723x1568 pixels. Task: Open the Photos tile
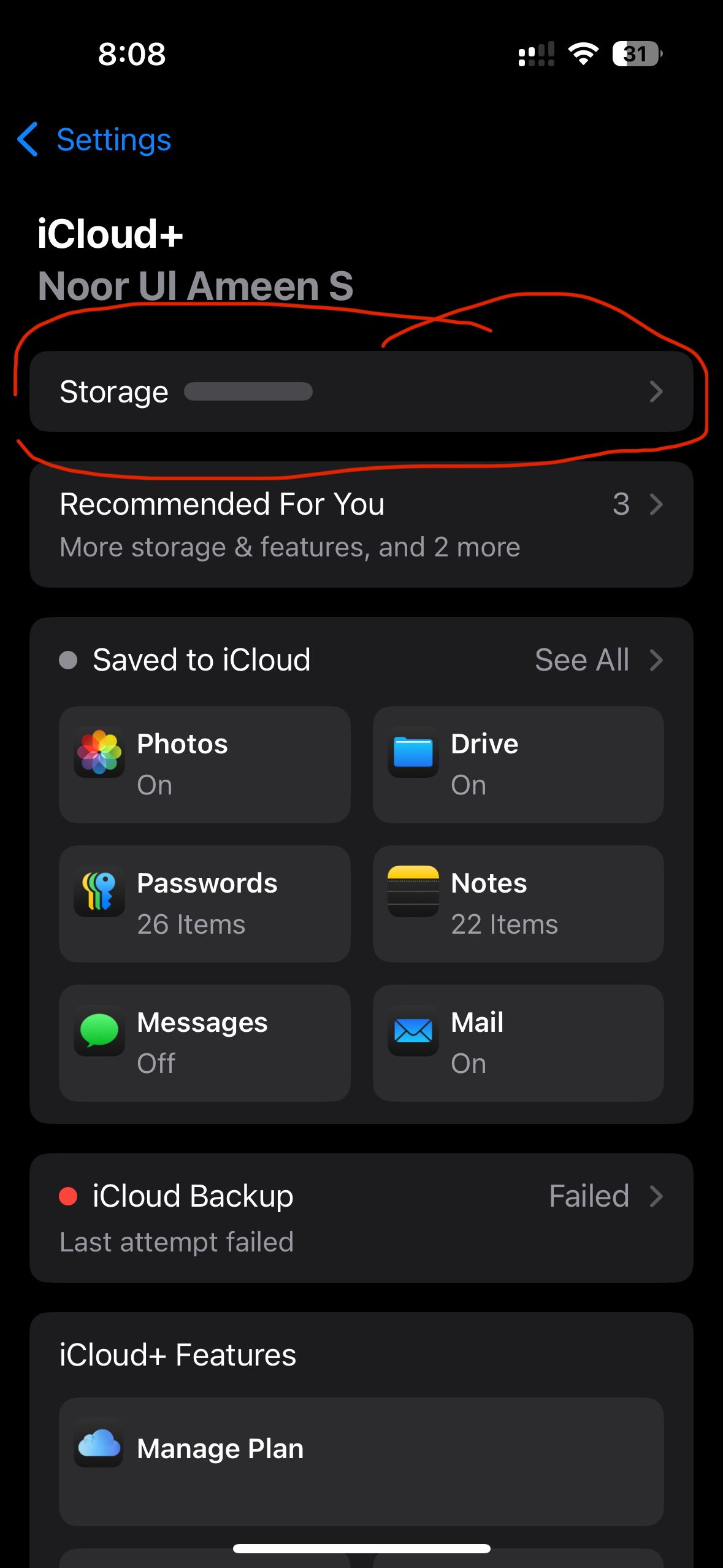pos(205,764)
